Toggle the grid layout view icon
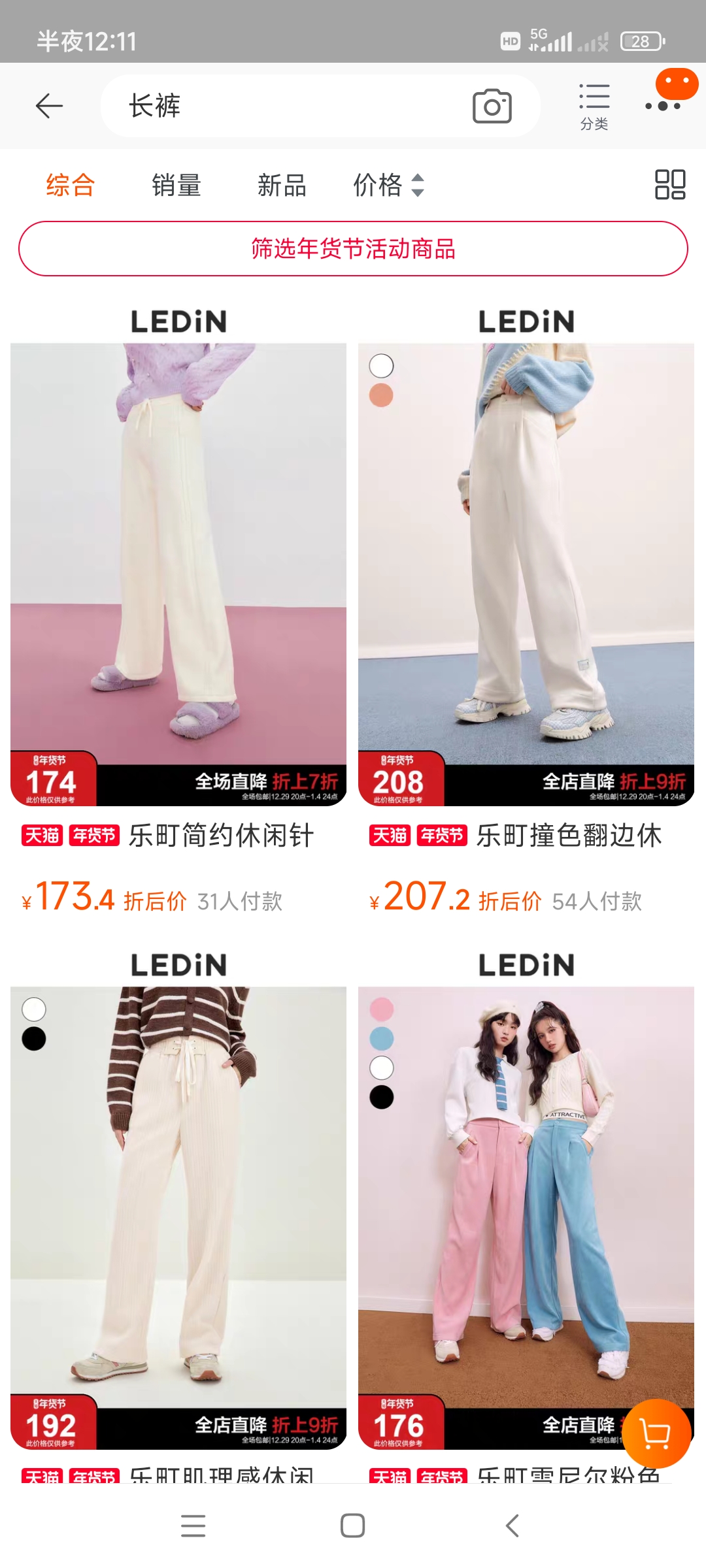 pos(670,184)
